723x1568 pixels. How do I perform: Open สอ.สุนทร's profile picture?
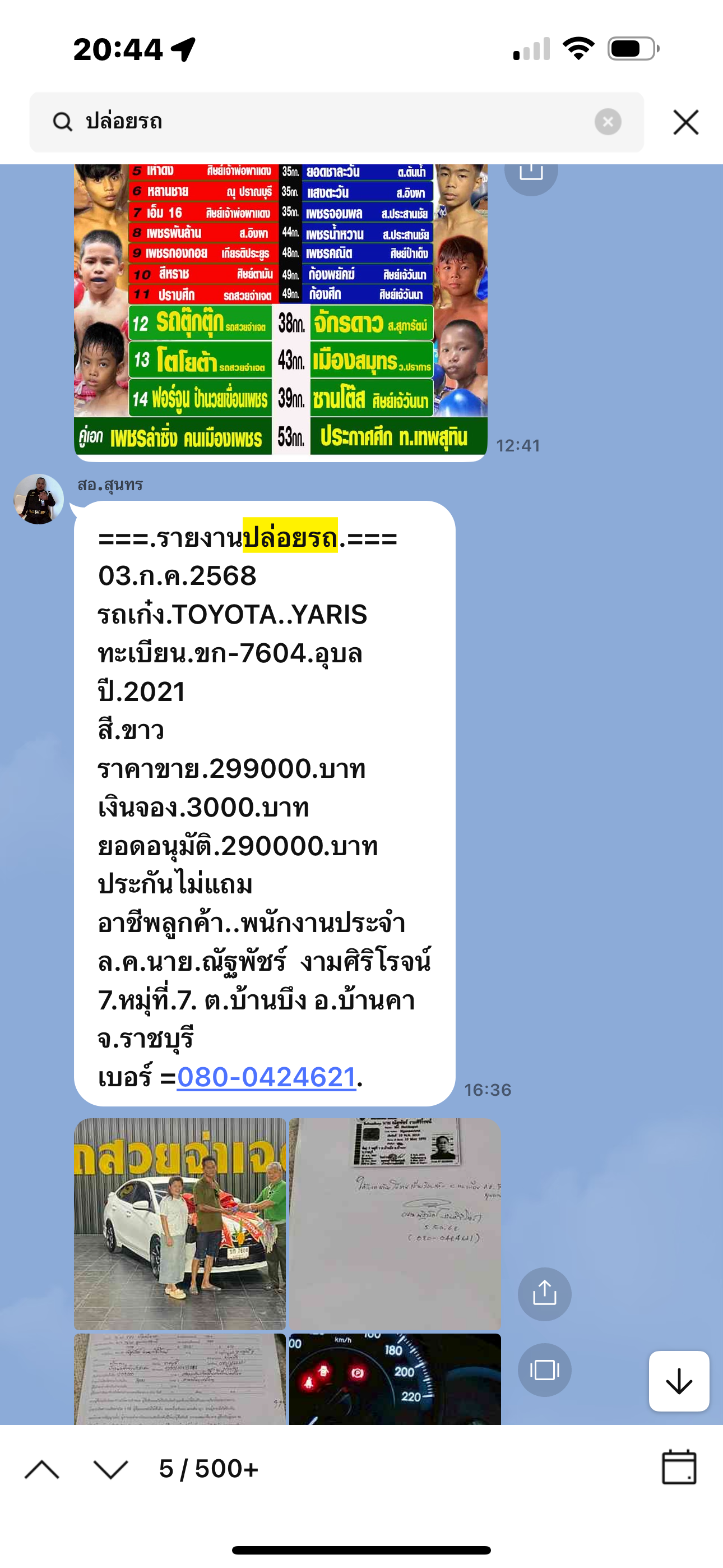tap(39, 499)
